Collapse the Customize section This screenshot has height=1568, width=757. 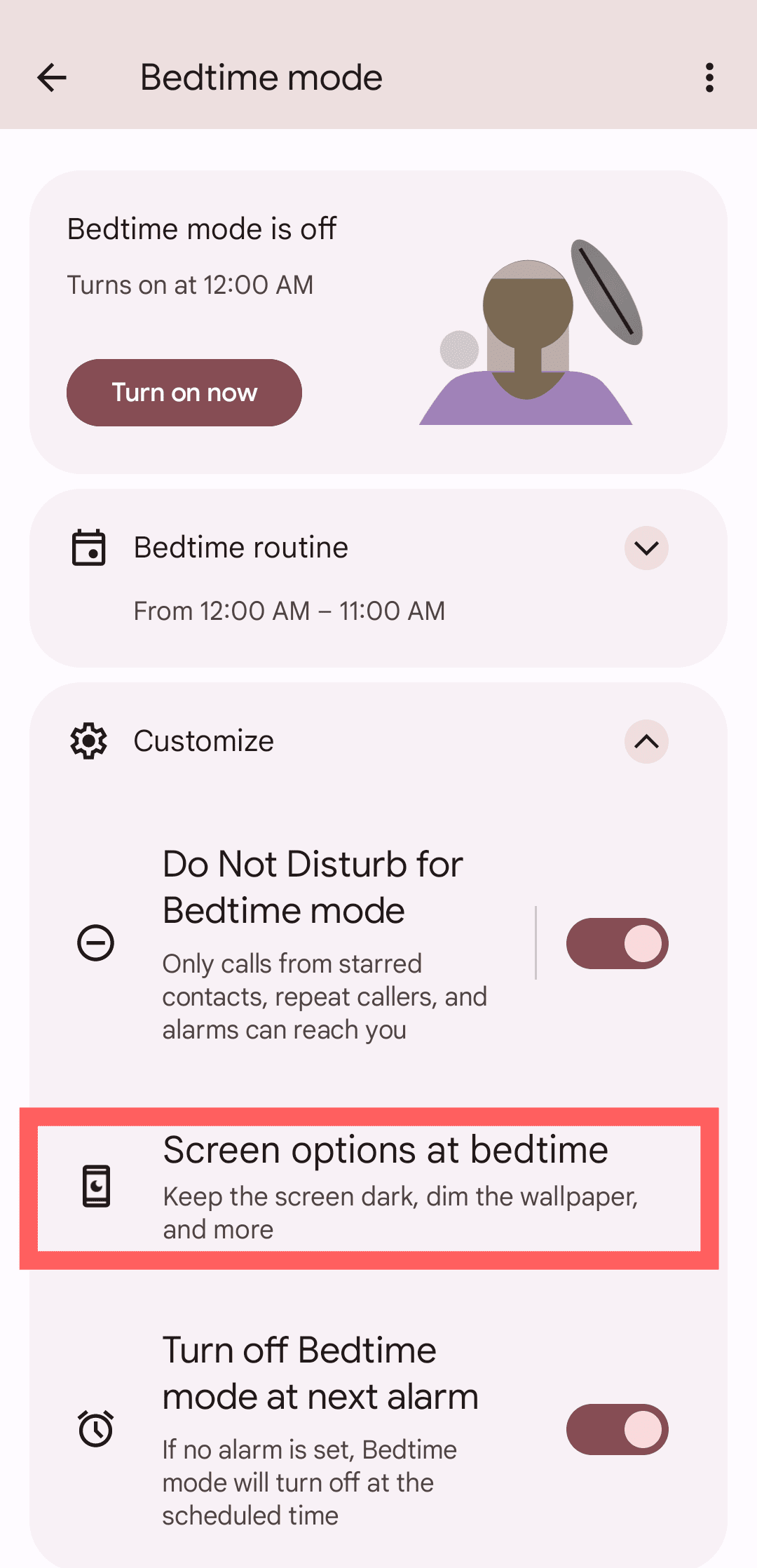(646, 741)
